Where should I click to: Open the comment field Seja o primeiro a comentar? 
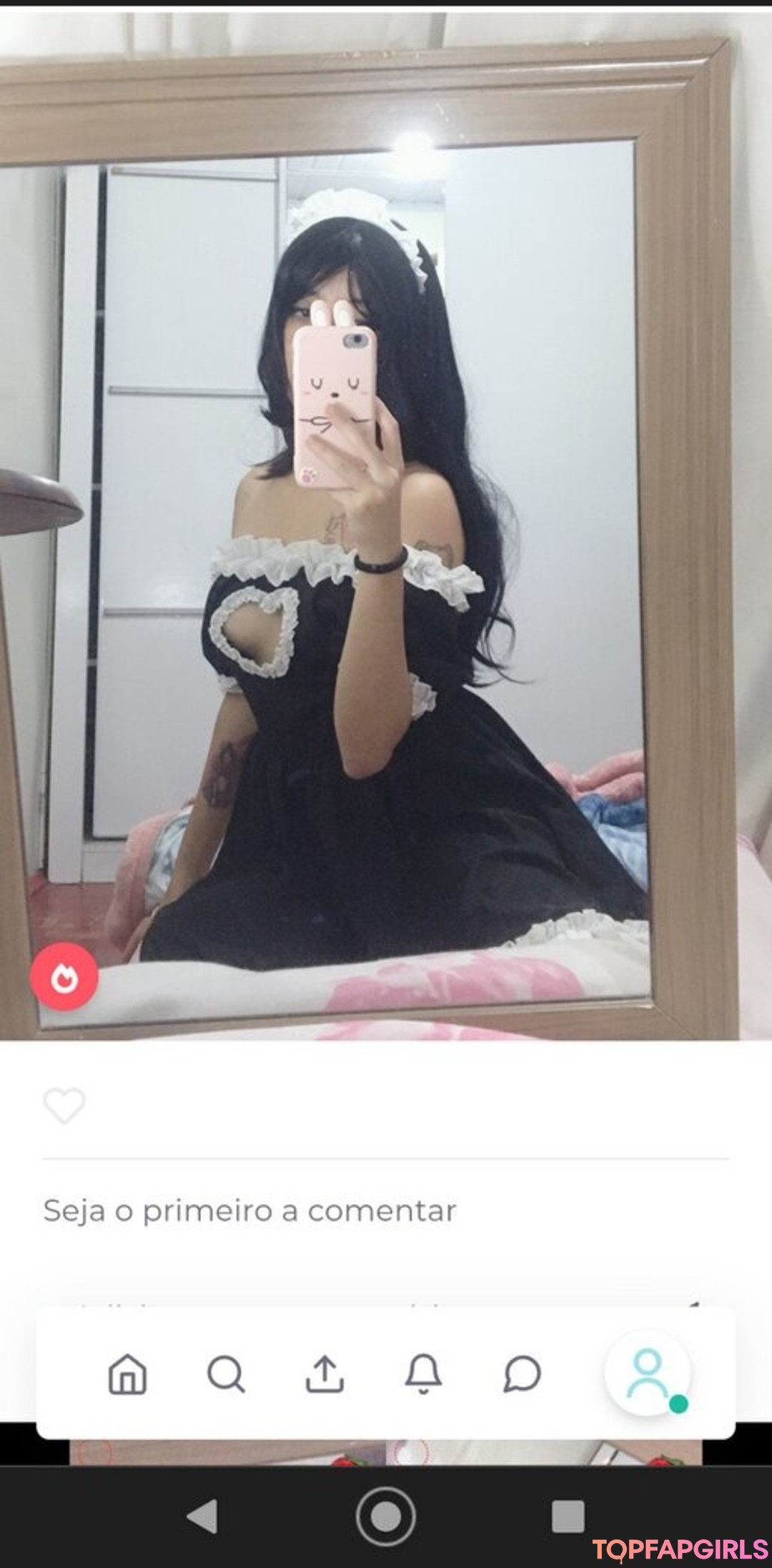[x=249, y=1211]
